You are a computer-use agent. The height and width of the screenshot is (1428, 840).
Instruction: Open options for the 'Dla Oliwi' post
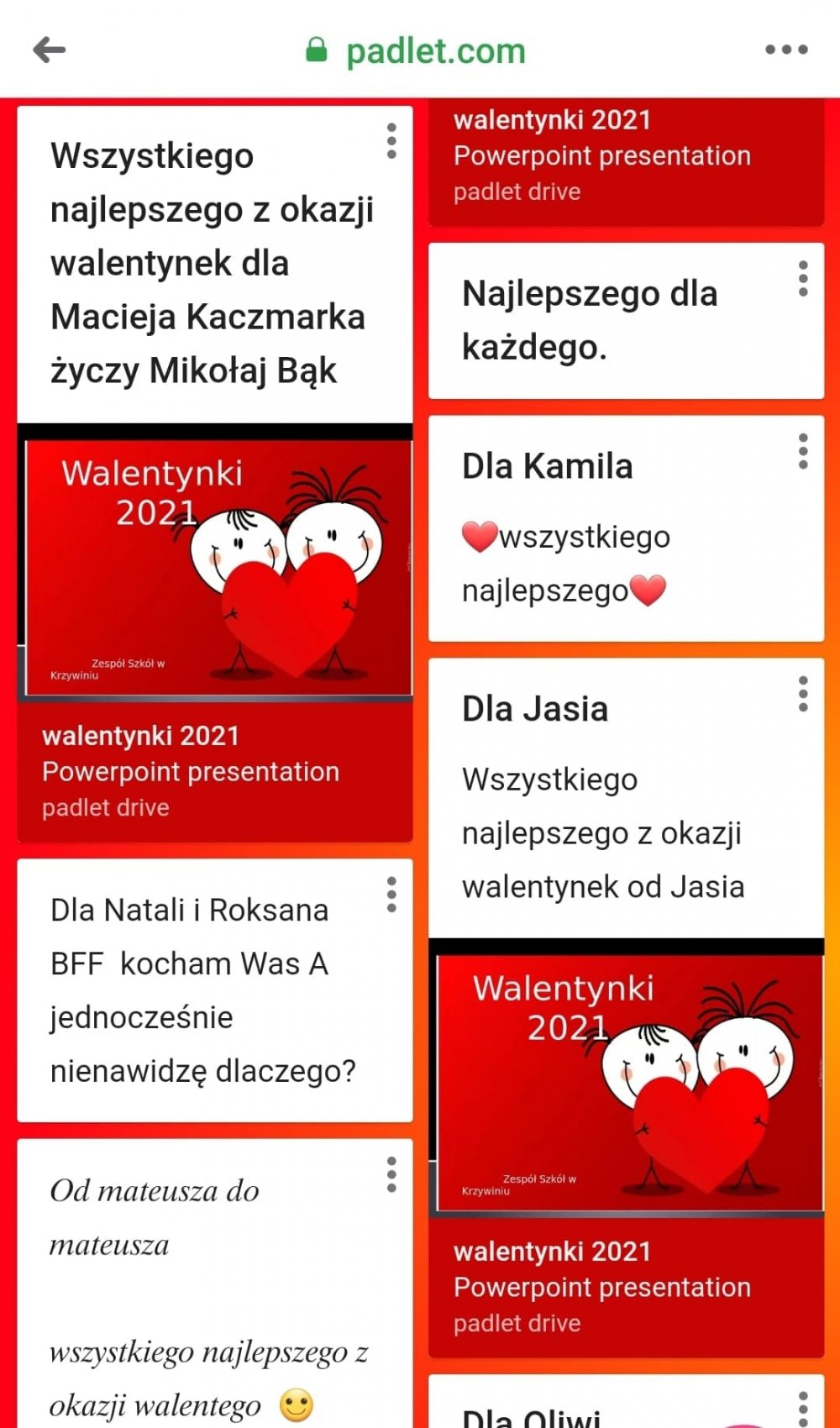(803, 1409)
